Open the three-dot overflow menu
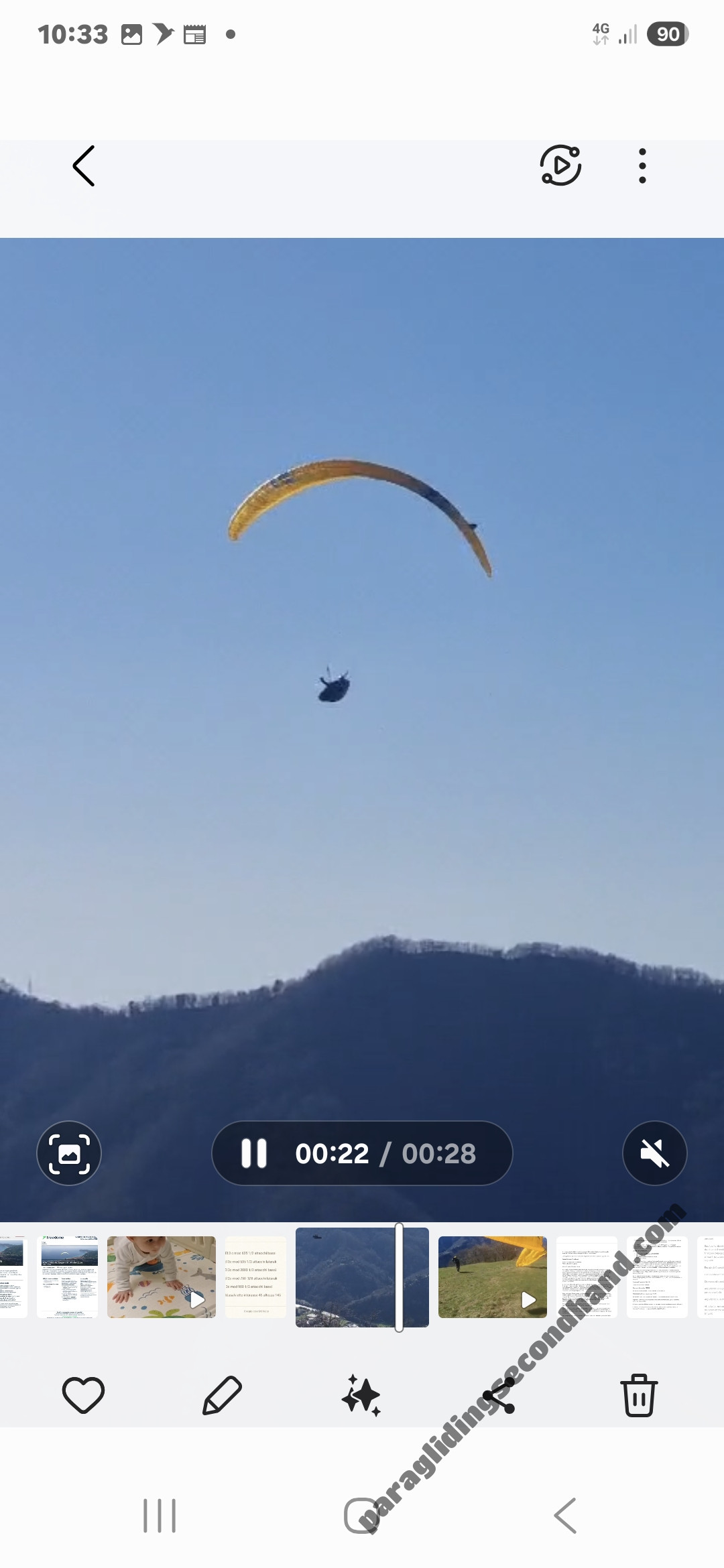724x1568 pixels. [x=642, y=166]
